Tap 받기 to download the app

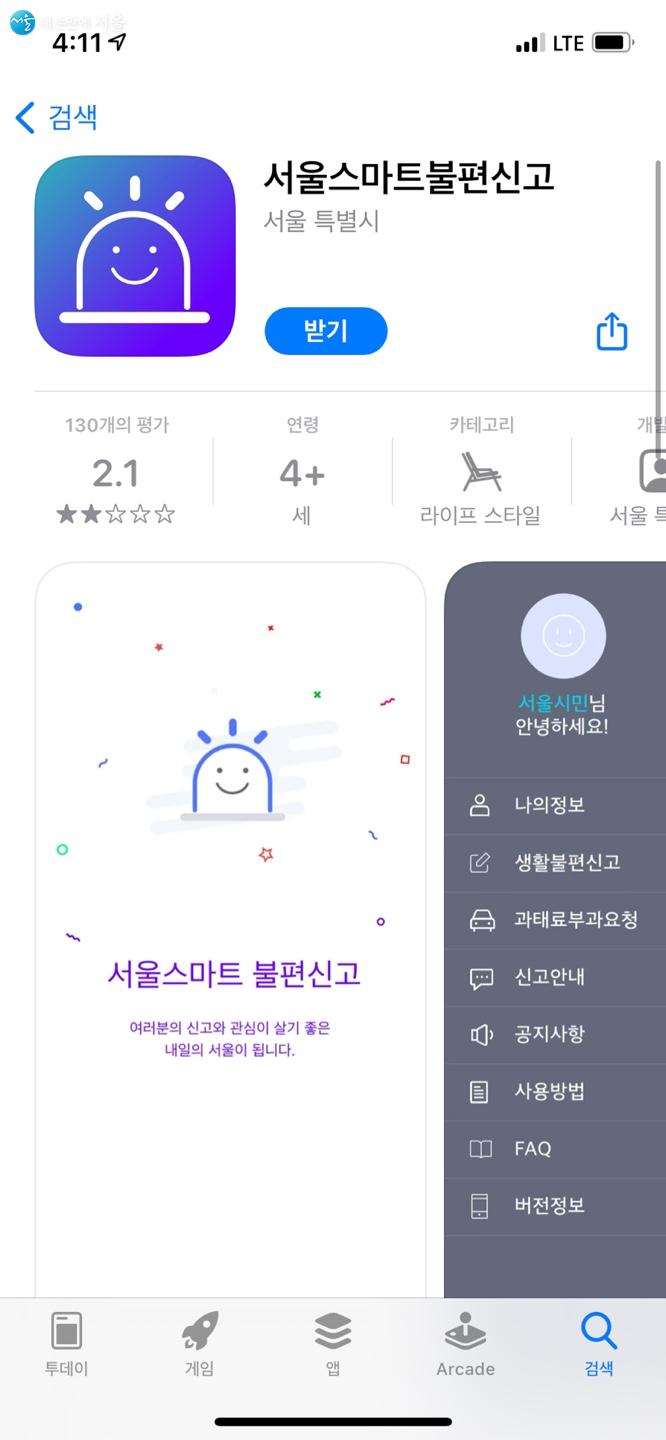(x=325, y=331)
